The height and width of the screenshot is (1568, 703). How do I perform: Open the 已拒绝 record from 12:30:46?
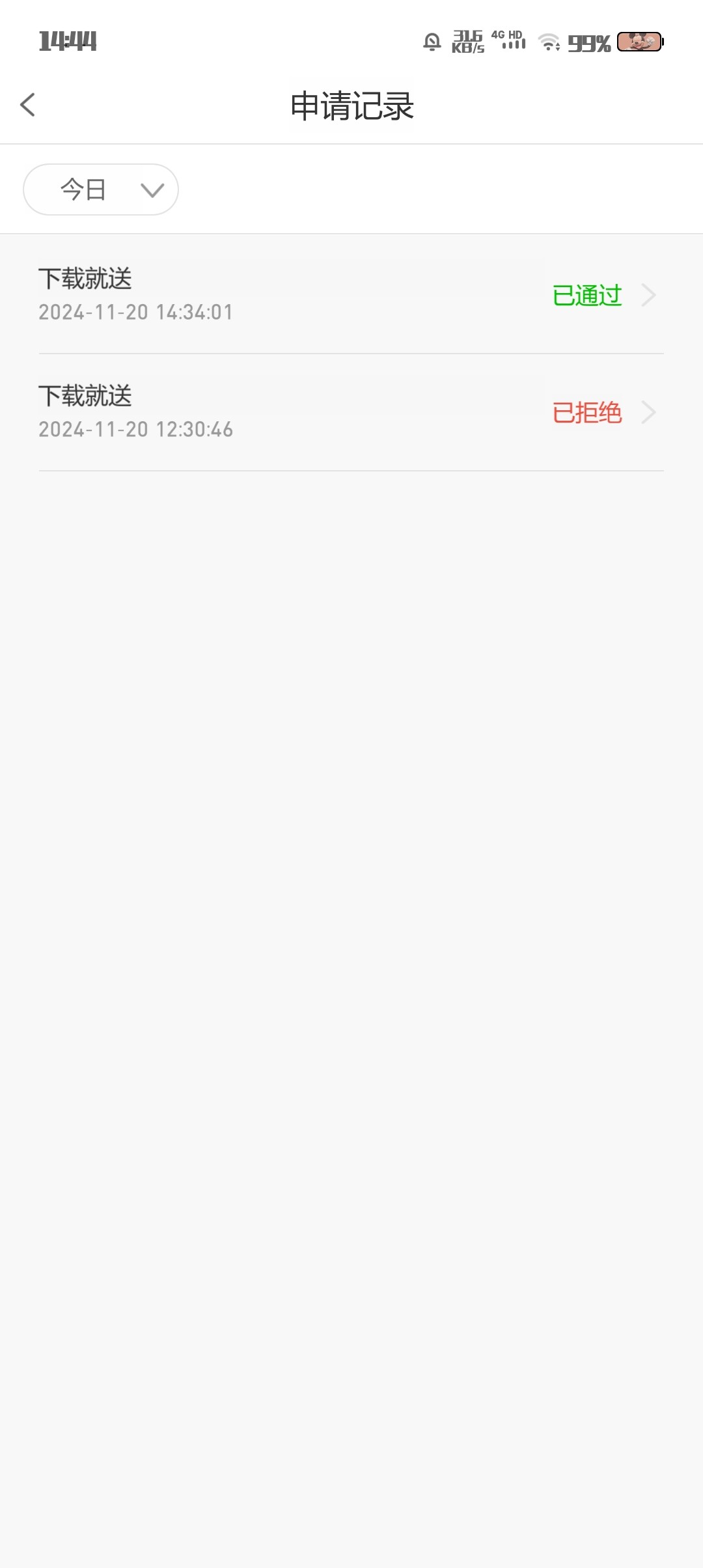351,412
